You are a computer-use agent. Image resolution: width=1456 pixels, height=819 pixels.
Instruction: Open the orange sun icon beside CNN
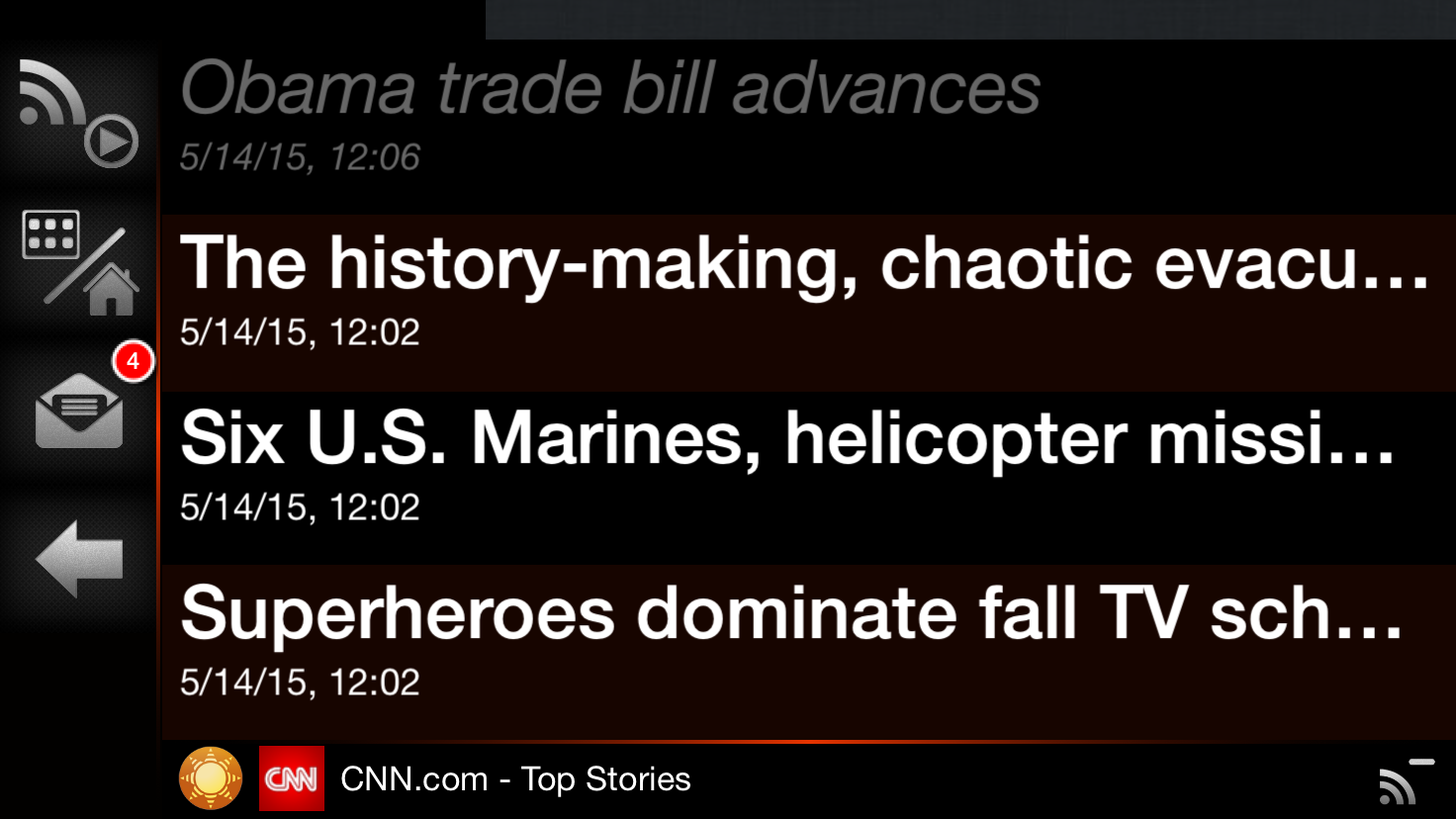click(x=211, y=778)
